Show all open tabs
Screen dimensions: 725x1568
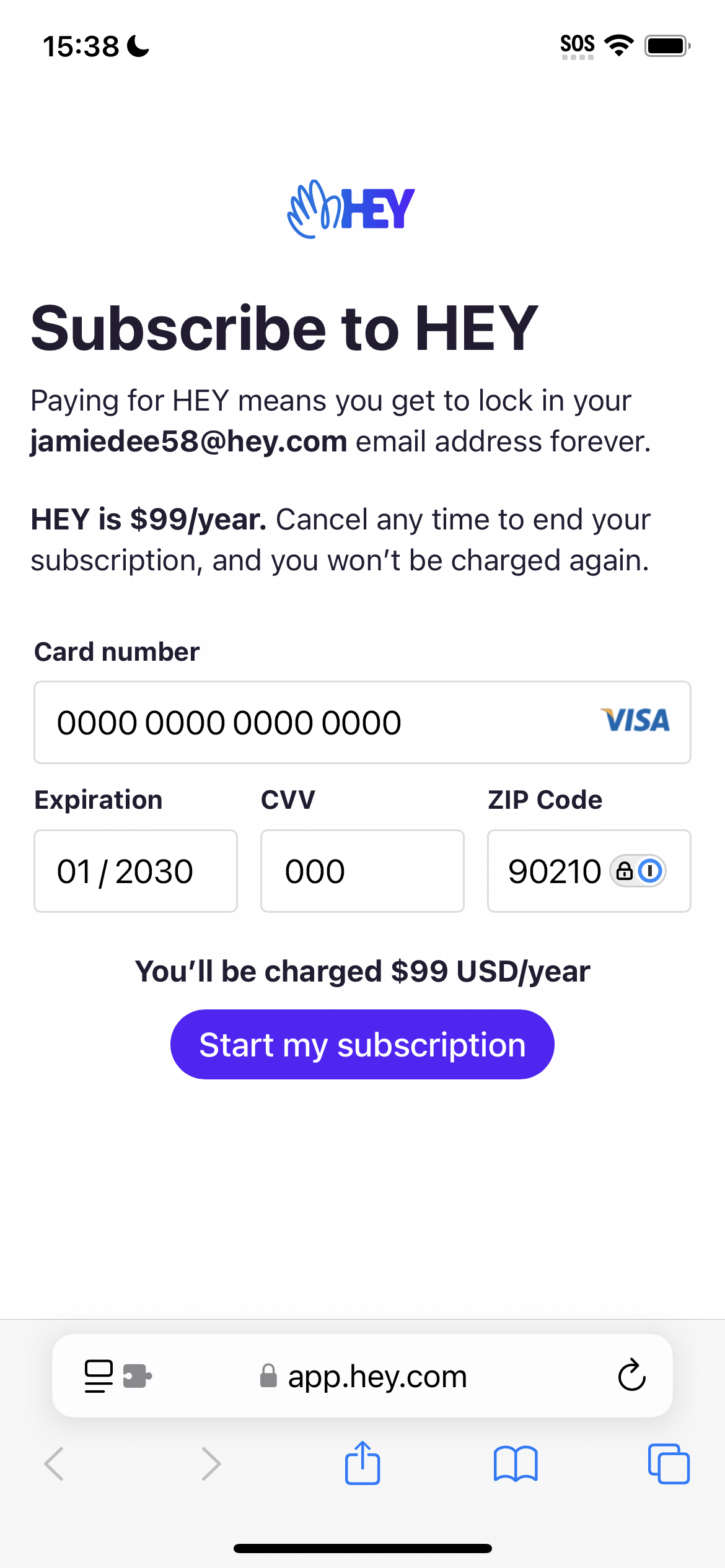669,1463
